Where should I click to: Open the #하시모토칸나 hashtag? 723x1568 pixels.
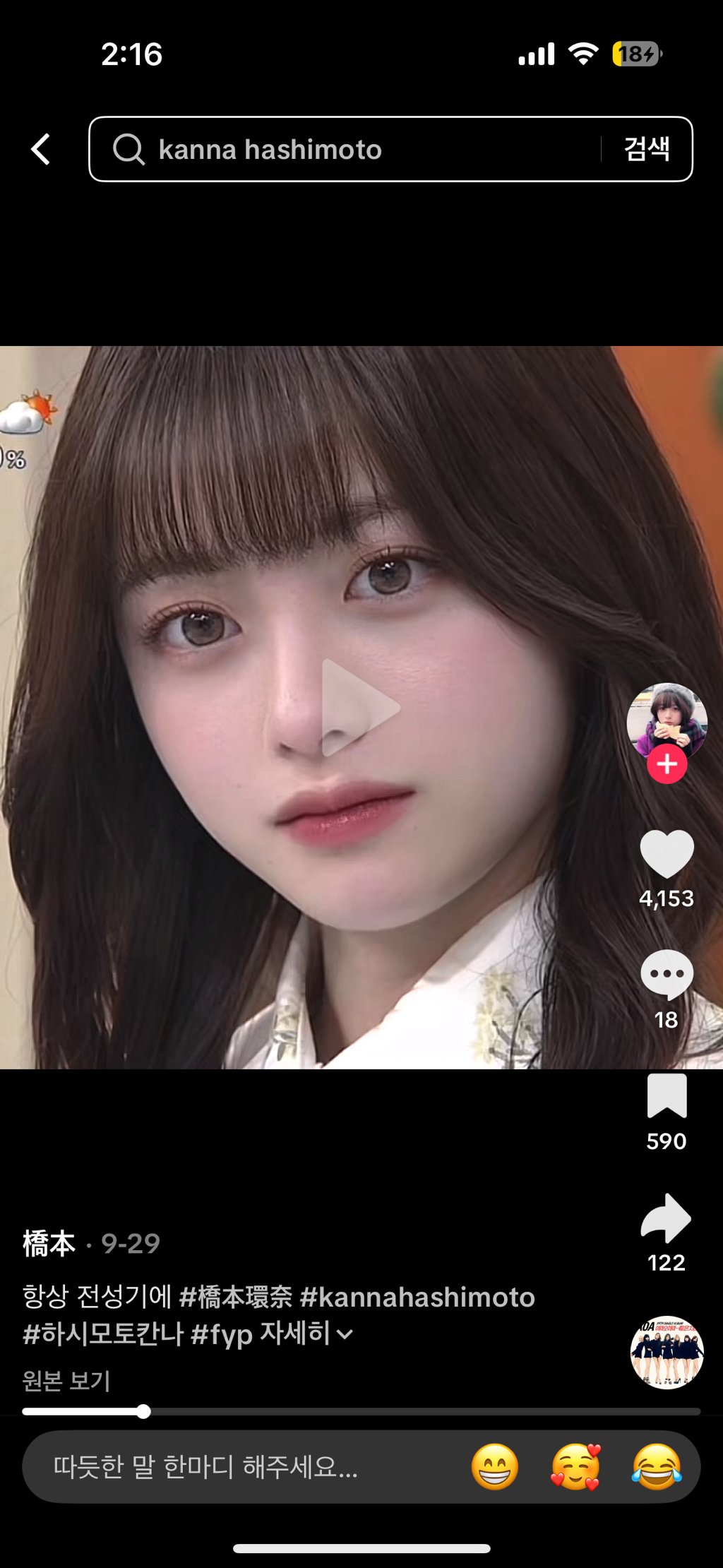click(103, 1334)
